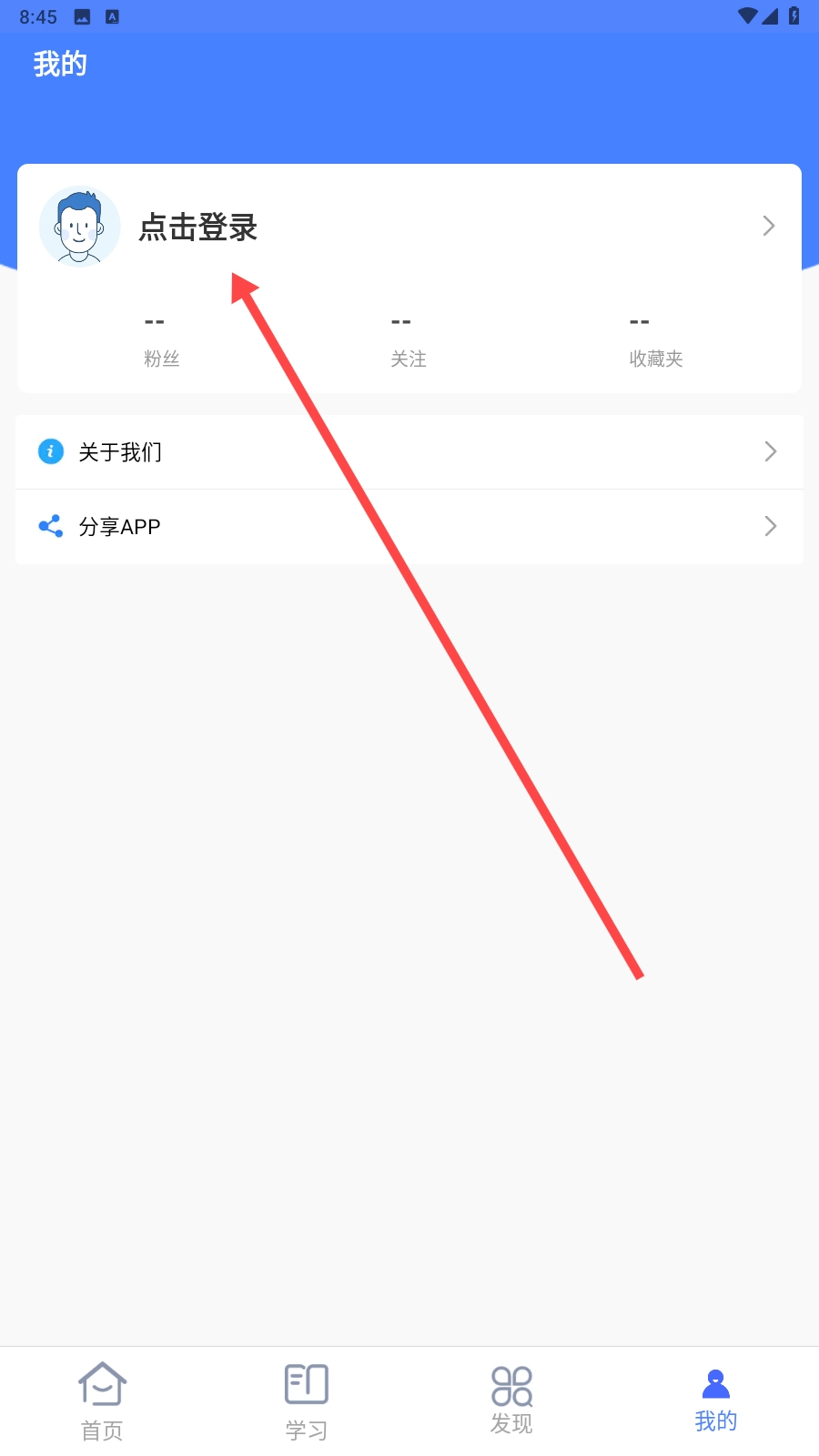Switch to the 学习 tab
Viewport: 819px width, 1456px height.
[x=307, y=1402]
